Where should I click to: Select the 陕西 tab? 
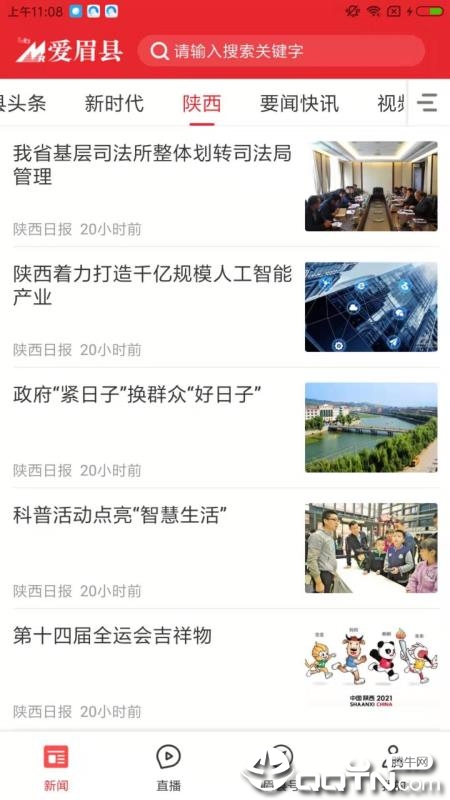[x=202, y=104]
